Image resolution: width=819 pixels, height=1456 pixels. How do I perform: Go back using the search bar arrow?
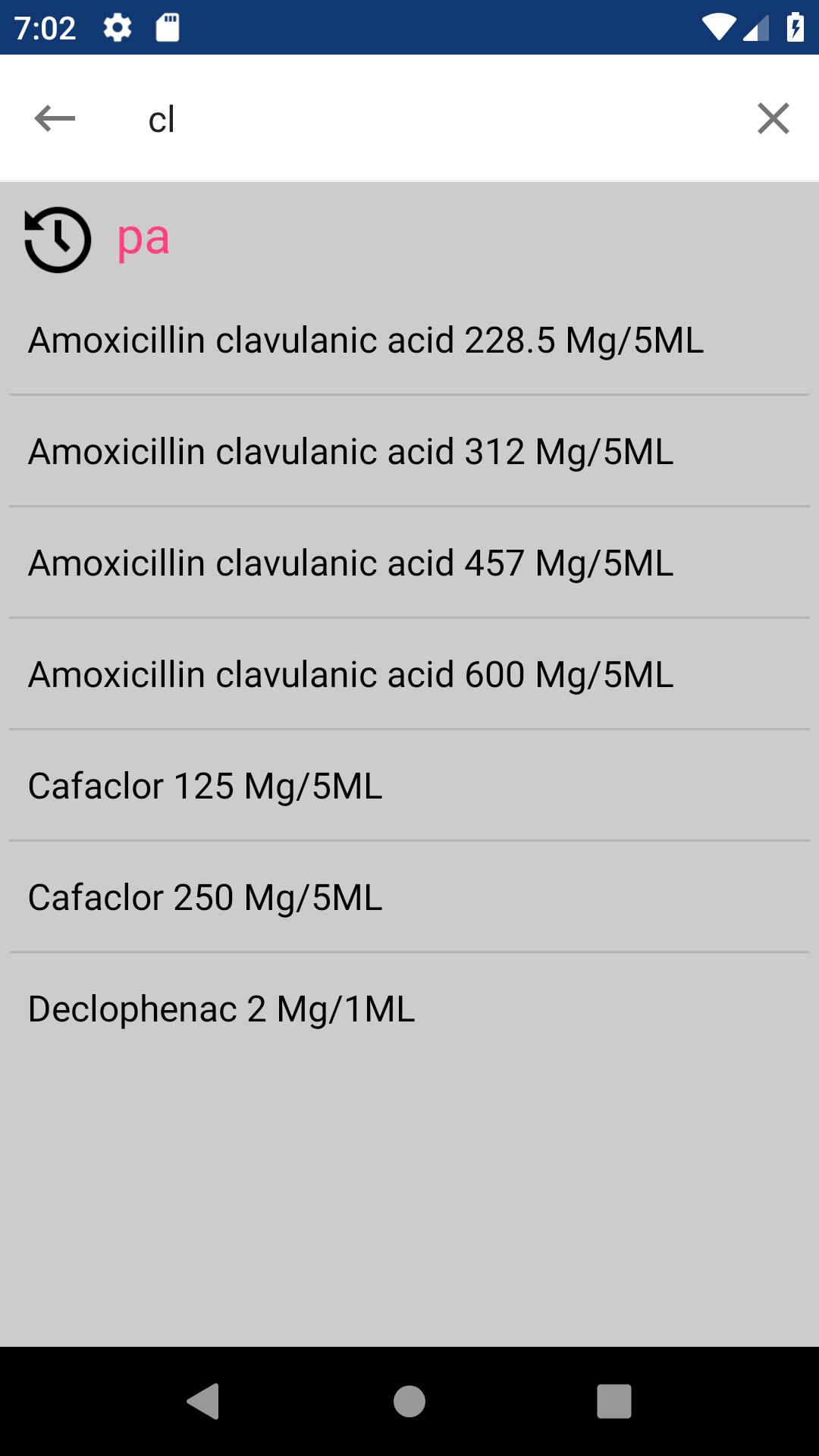point(55,118)
